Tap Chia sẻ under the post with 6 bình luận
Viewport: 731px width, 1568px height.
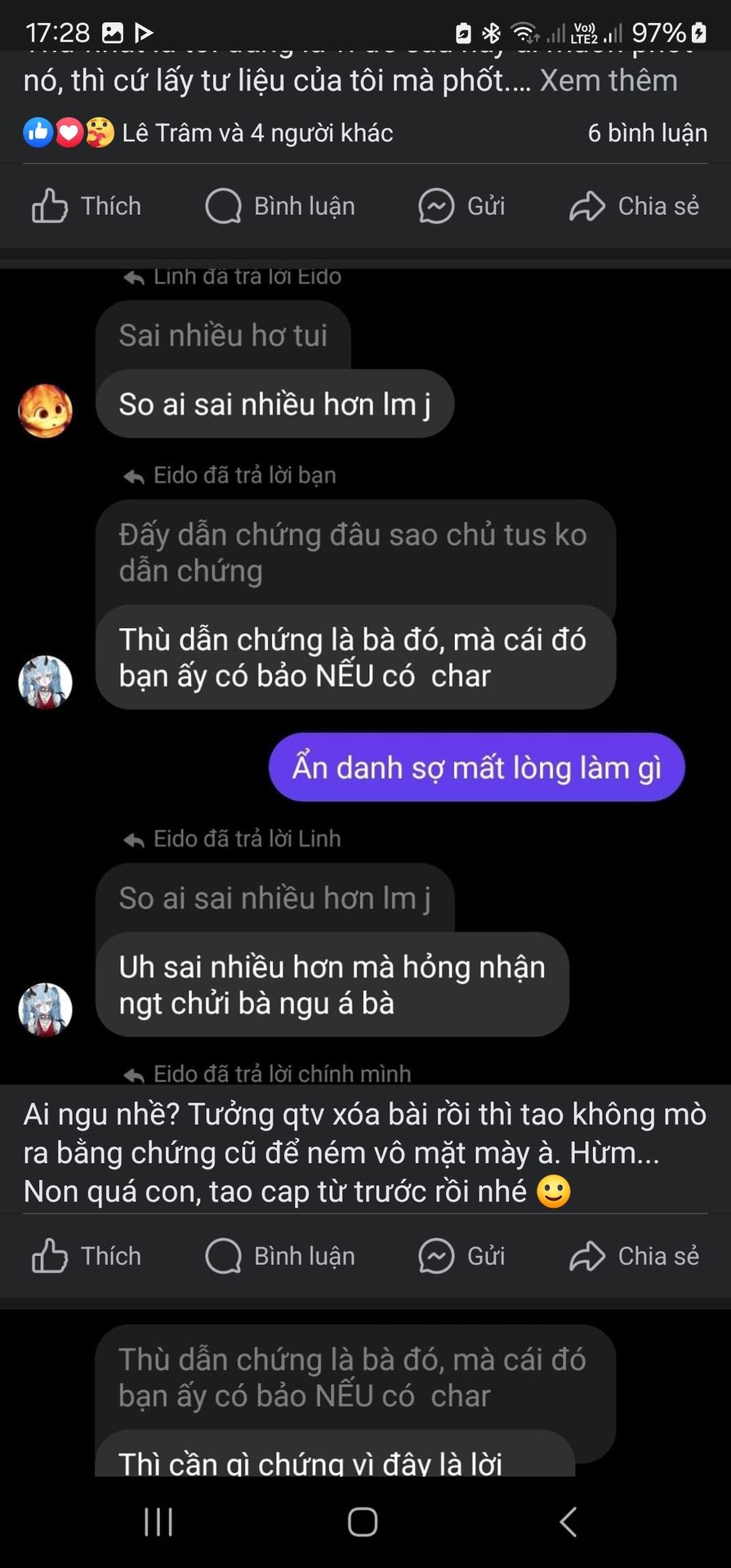point(634,206)
